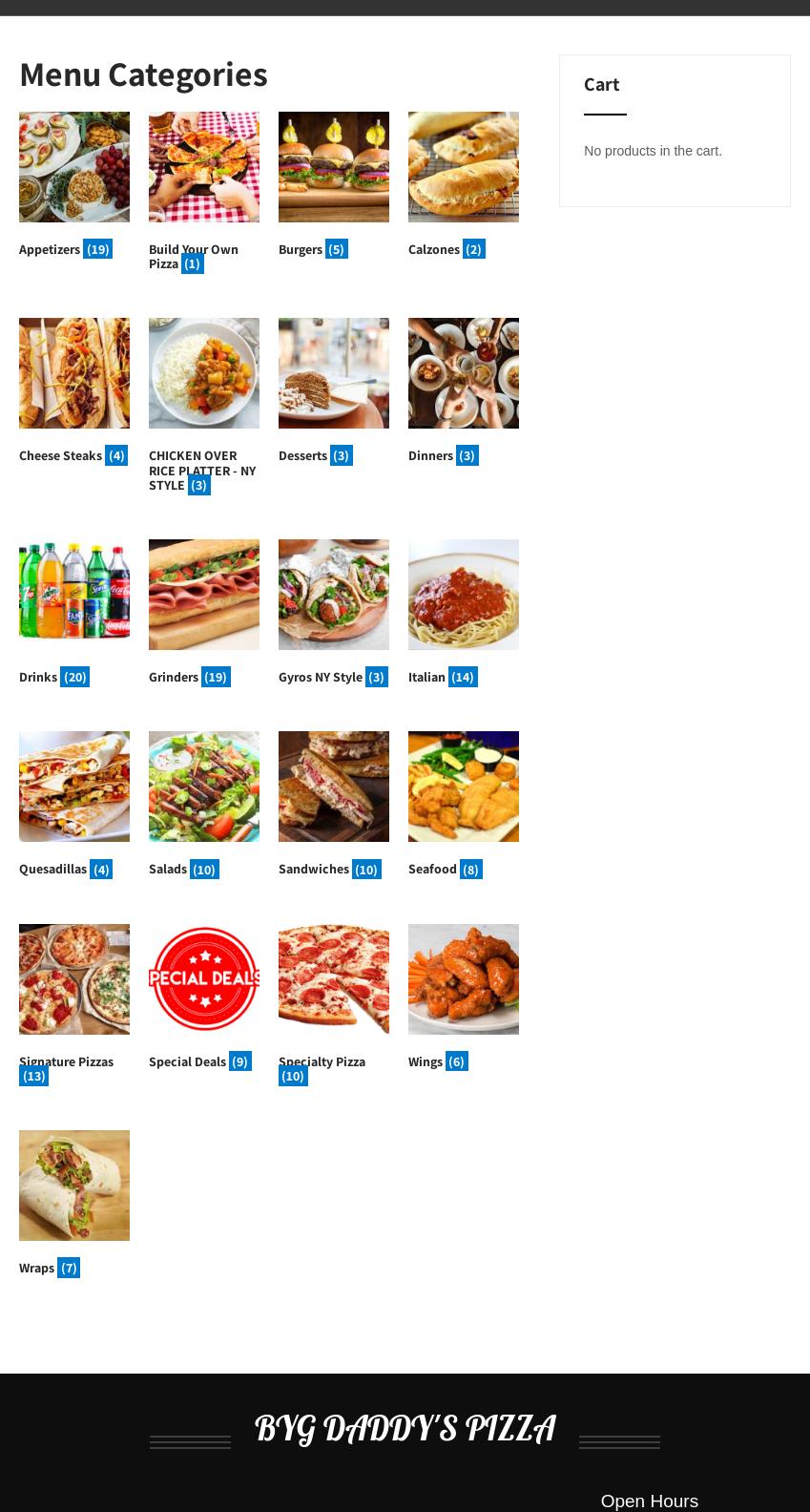Browse the Italian category
Image resolution: width=810 pixels, height=1512 pixels.
point(464,595)
